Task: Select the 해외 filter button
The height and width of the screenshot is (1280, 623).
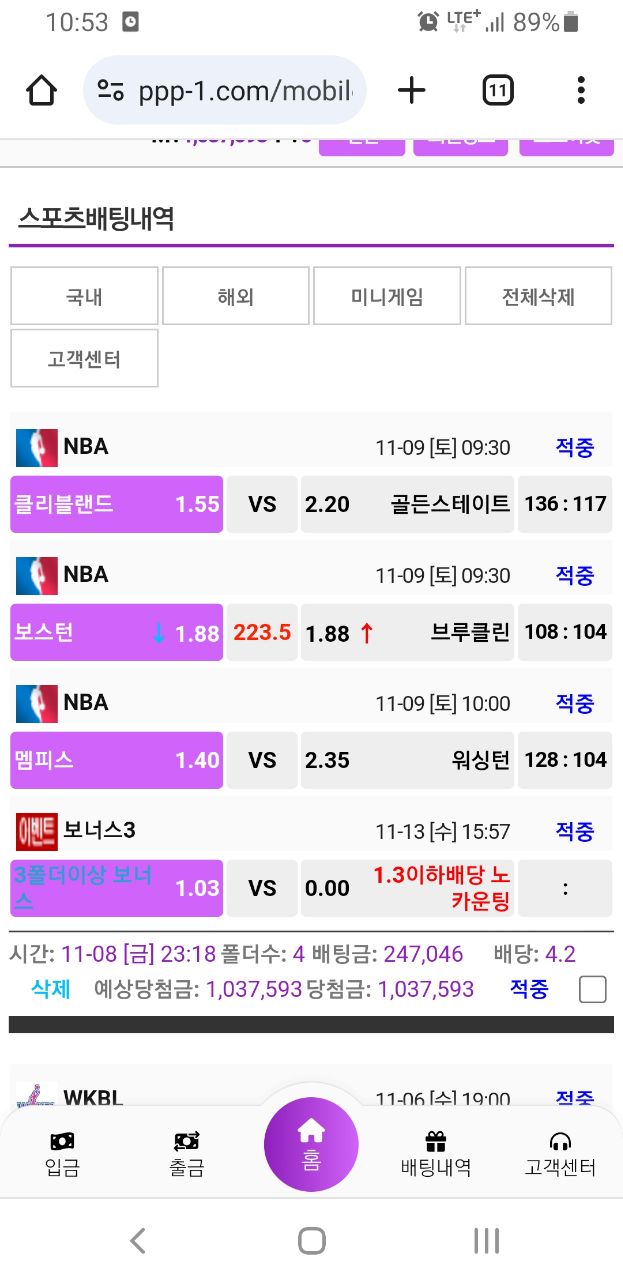Action: click(236, 296)
